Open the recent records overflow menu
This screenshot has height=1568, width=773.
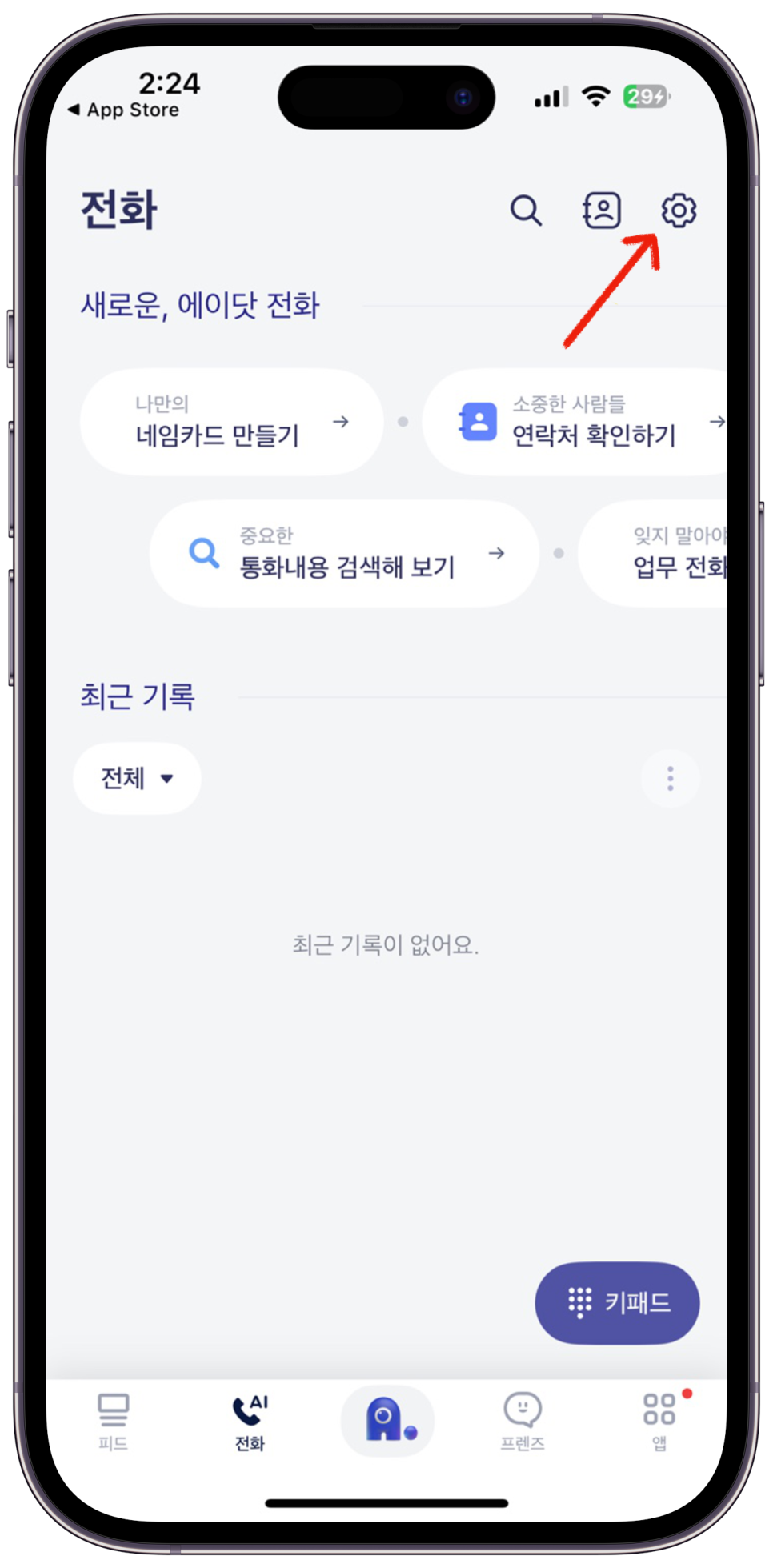coord(671,778)
